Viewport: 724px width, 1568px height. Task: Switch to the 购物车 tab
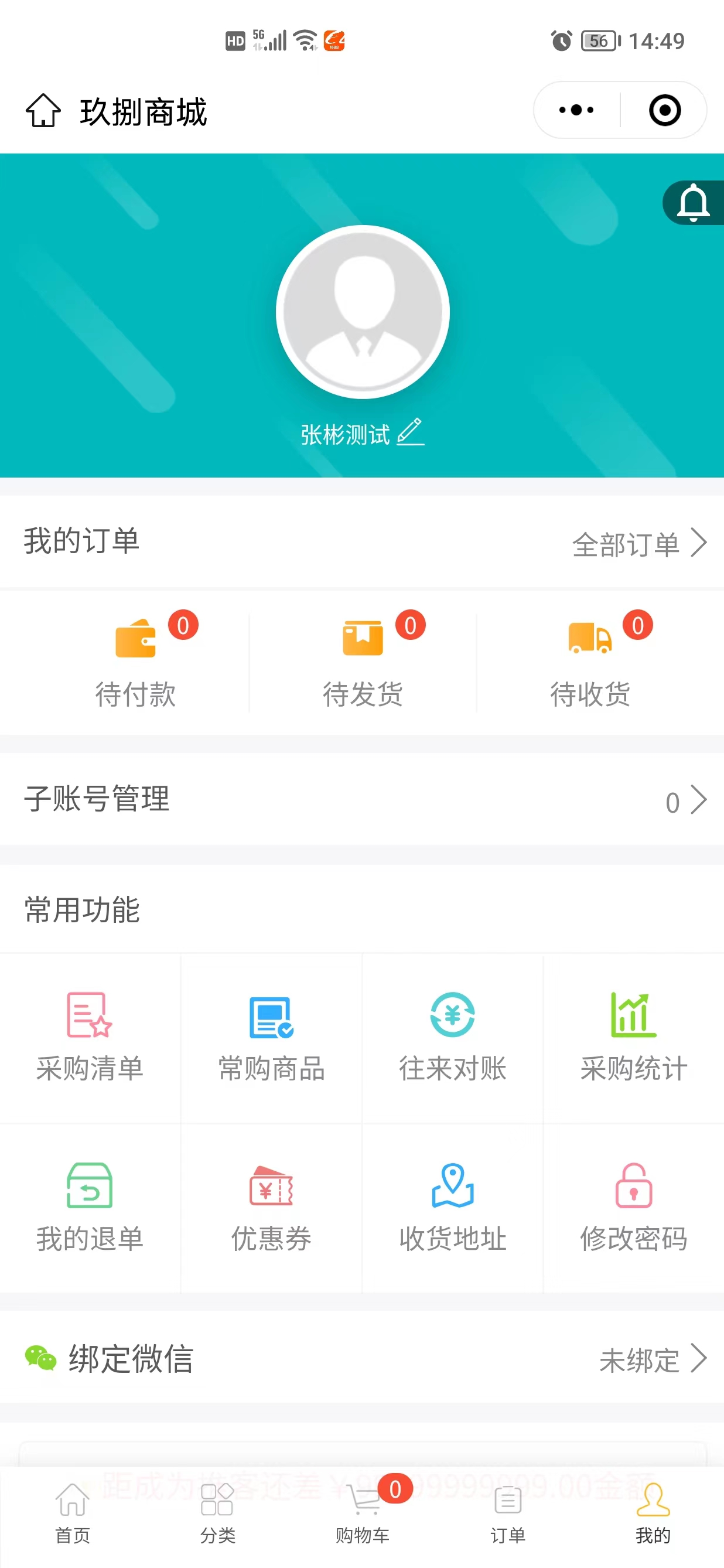pos(363,1512)
